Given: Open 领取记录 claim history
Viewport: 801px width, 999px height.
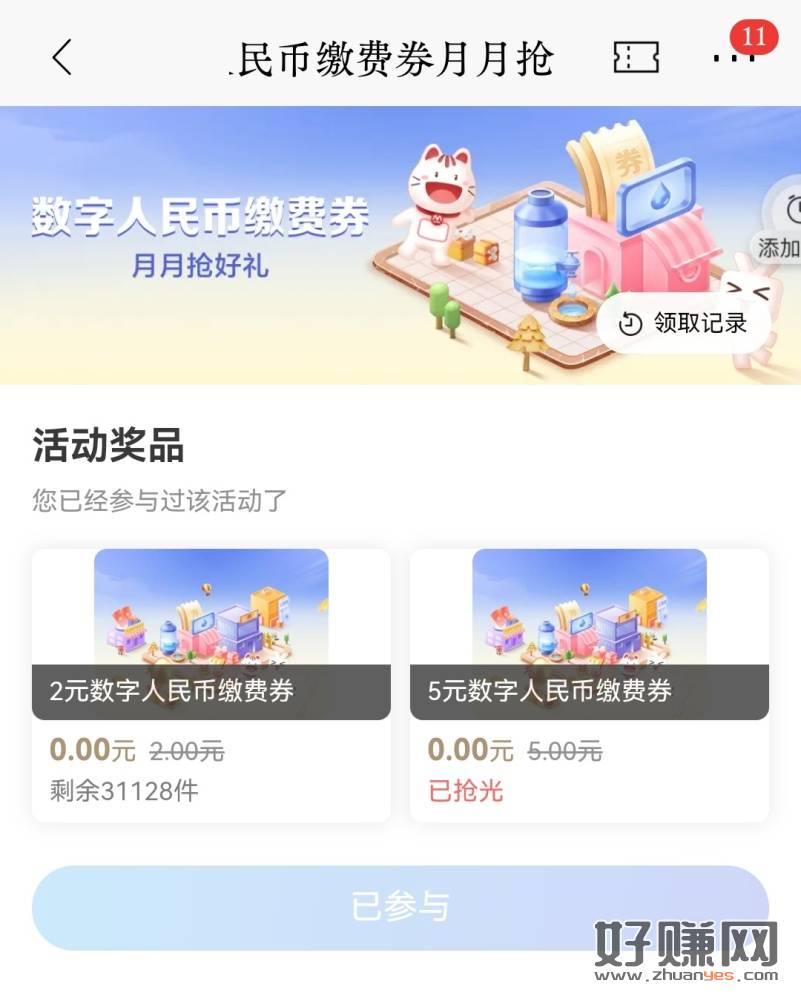Looking at the screenshot, I should [x=685, y=323].
